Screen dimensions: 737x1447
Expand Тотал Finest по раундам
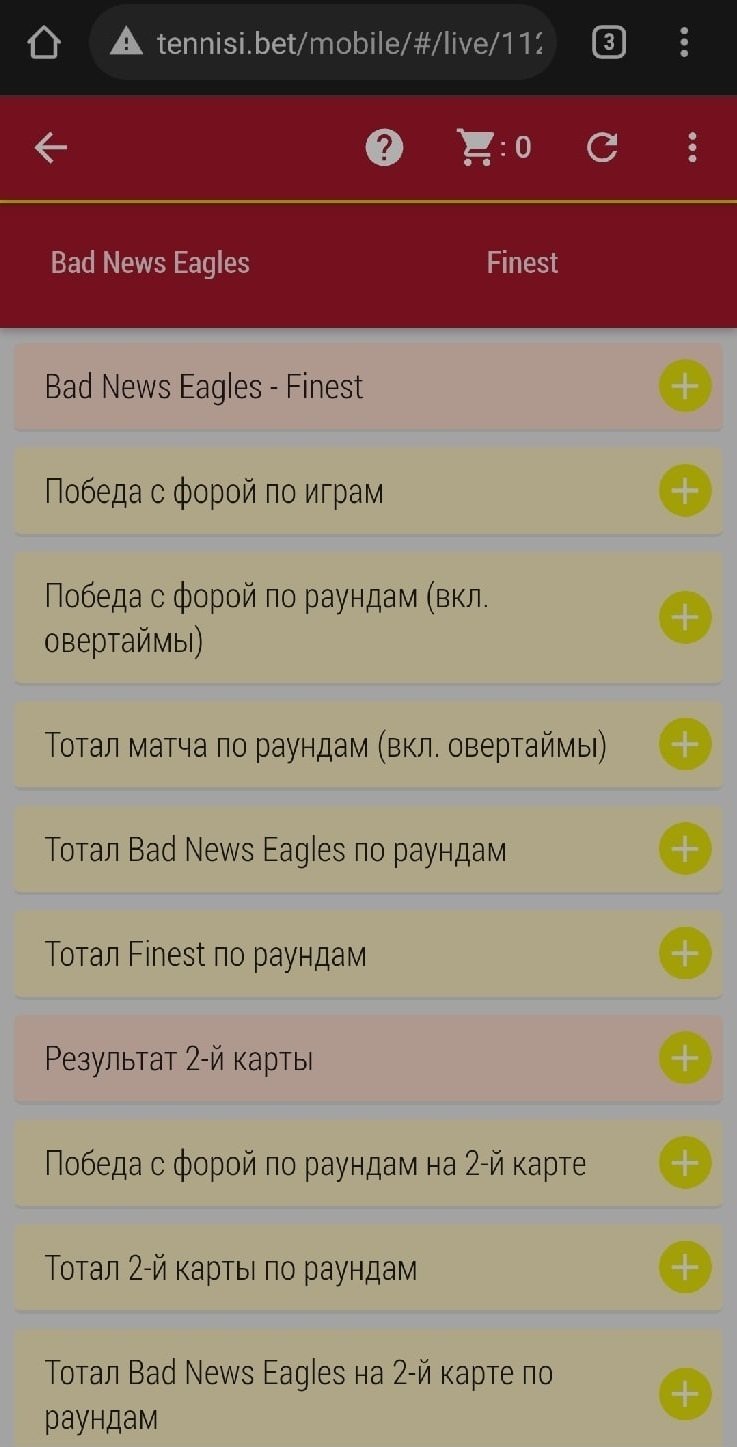(x=684, y=954)
